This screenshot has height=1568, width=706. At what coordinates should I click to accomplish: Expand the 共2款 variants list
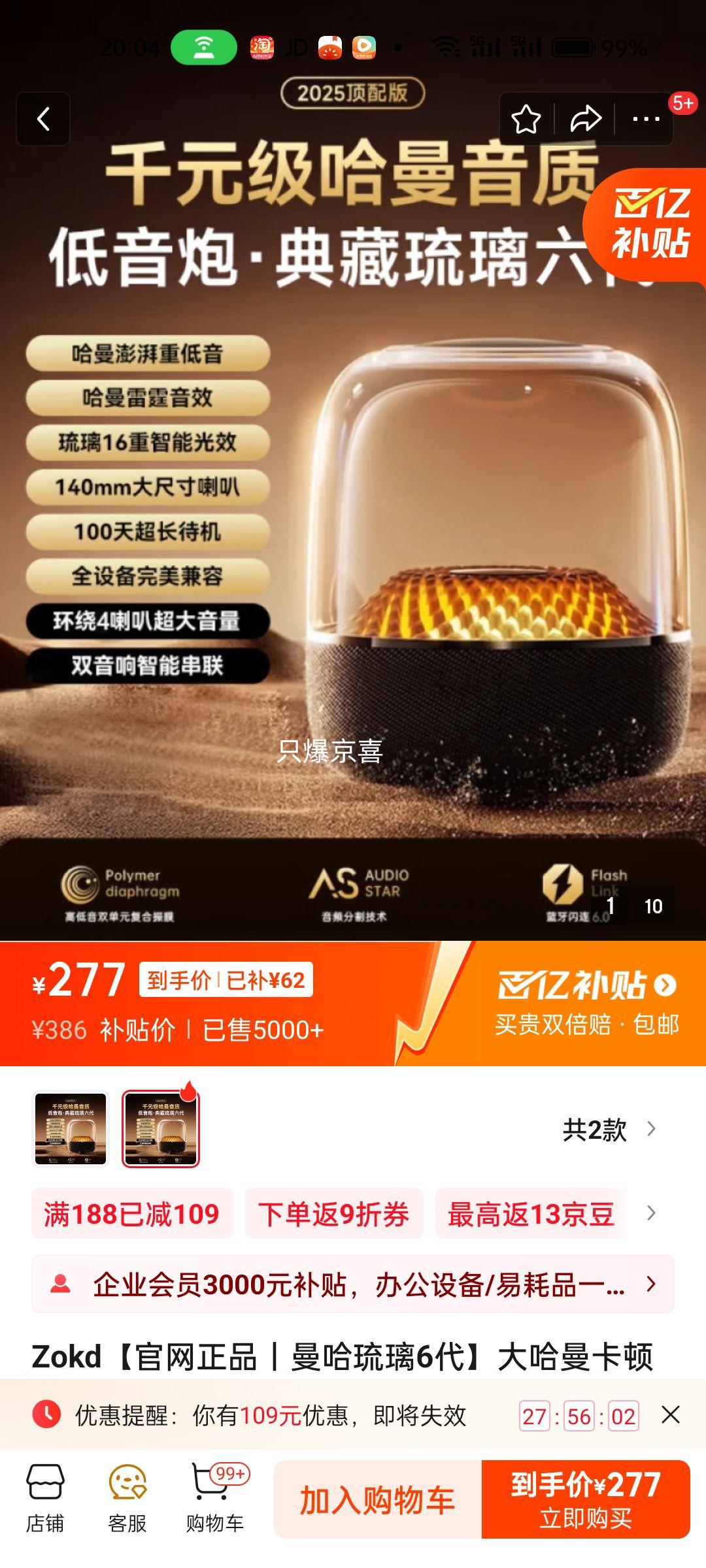pos(609,1129)
